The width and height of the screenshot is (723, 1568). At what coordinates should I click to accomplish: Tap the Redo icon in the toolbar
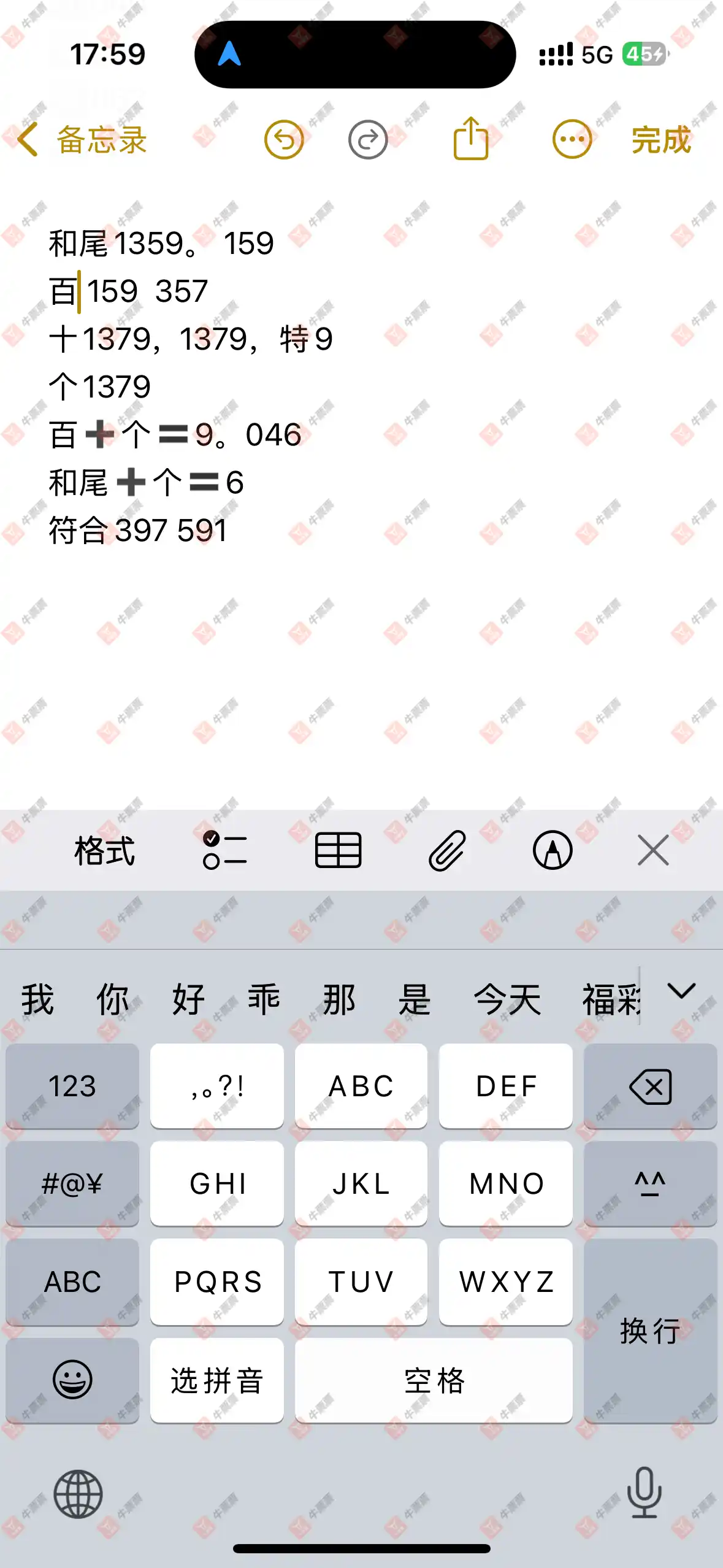pos(366,139)
